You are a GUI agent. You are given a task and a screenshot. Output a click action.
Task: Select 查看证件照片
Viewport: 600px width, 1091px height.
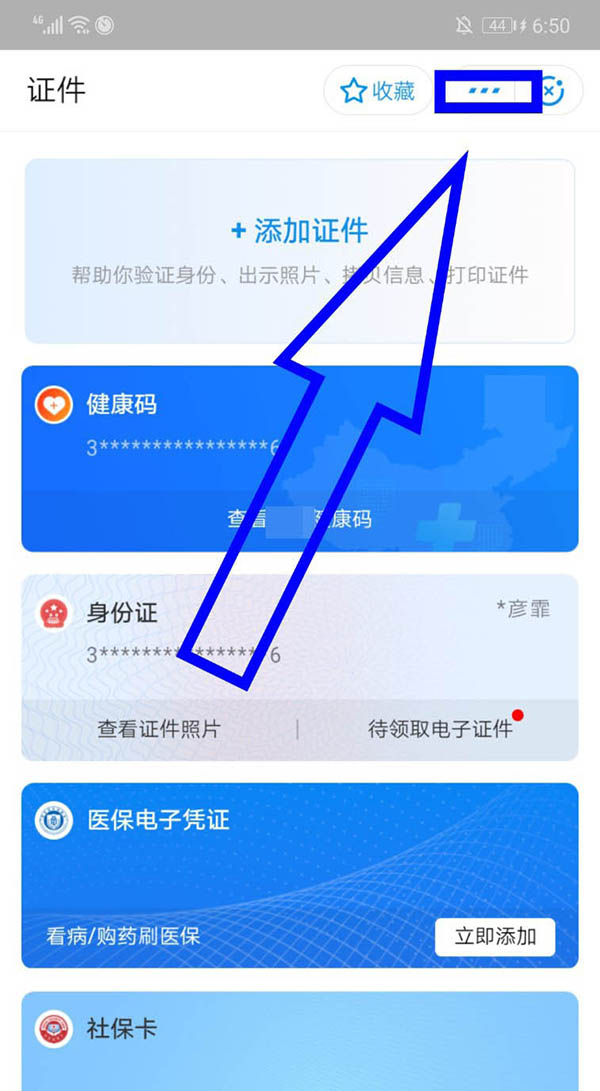[x=158, y=729]
